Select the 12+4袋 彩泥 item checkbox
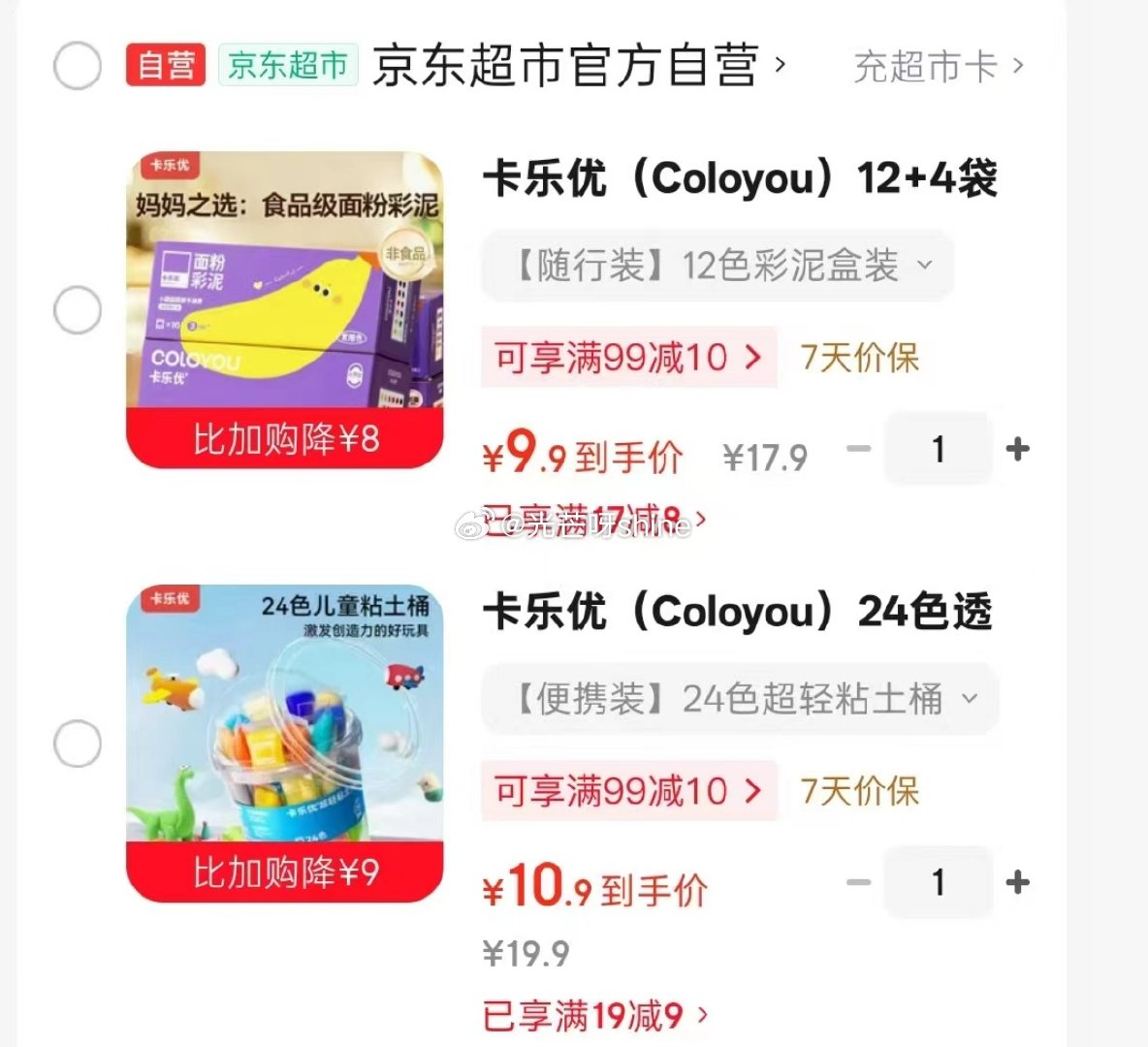This screenshot has width=1148, height=1047. pyautogui.click(x=78, y=310)
